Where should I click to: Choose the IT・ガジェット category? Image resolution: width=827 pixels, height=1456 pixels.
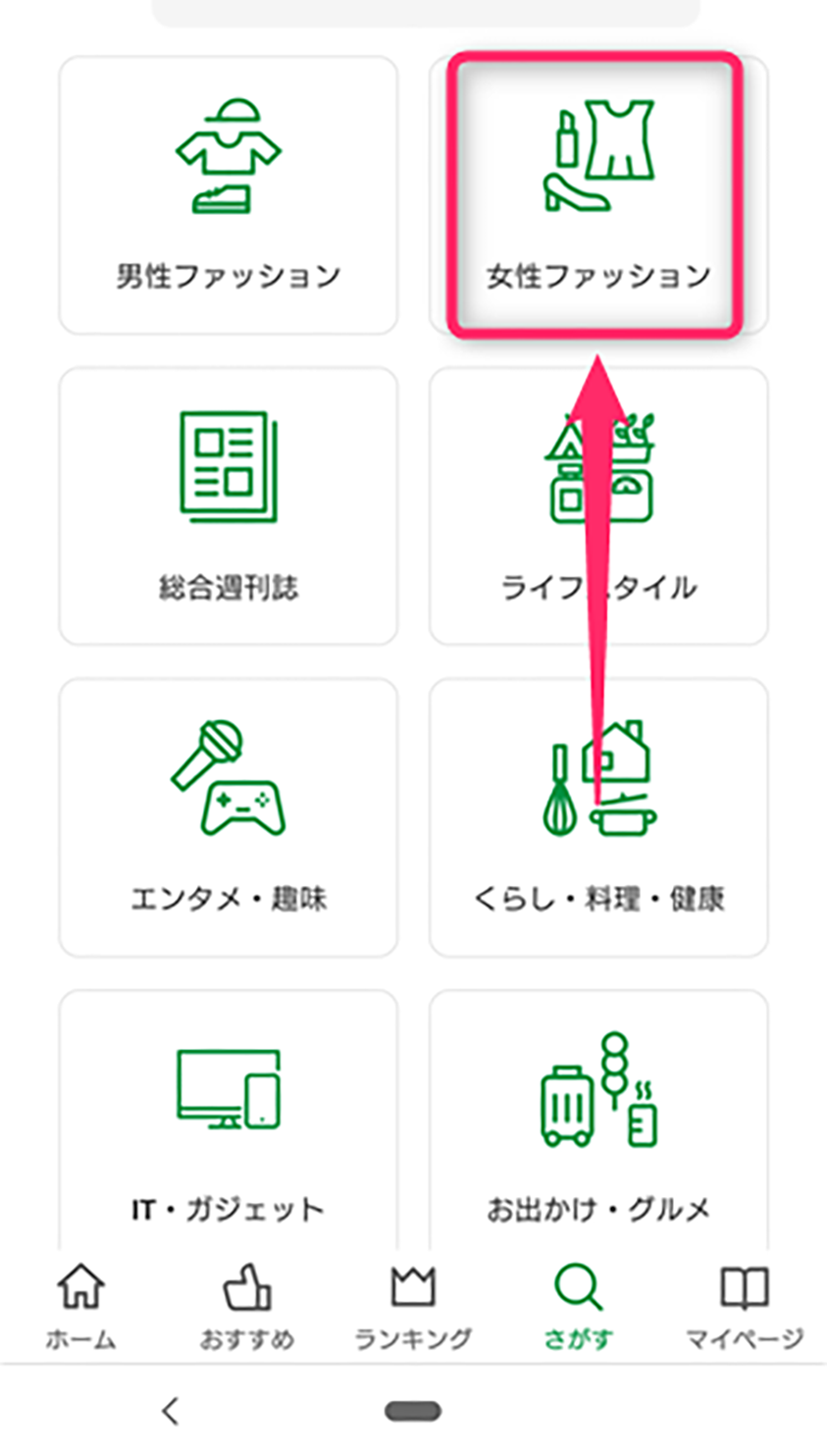coord(229,1119)
